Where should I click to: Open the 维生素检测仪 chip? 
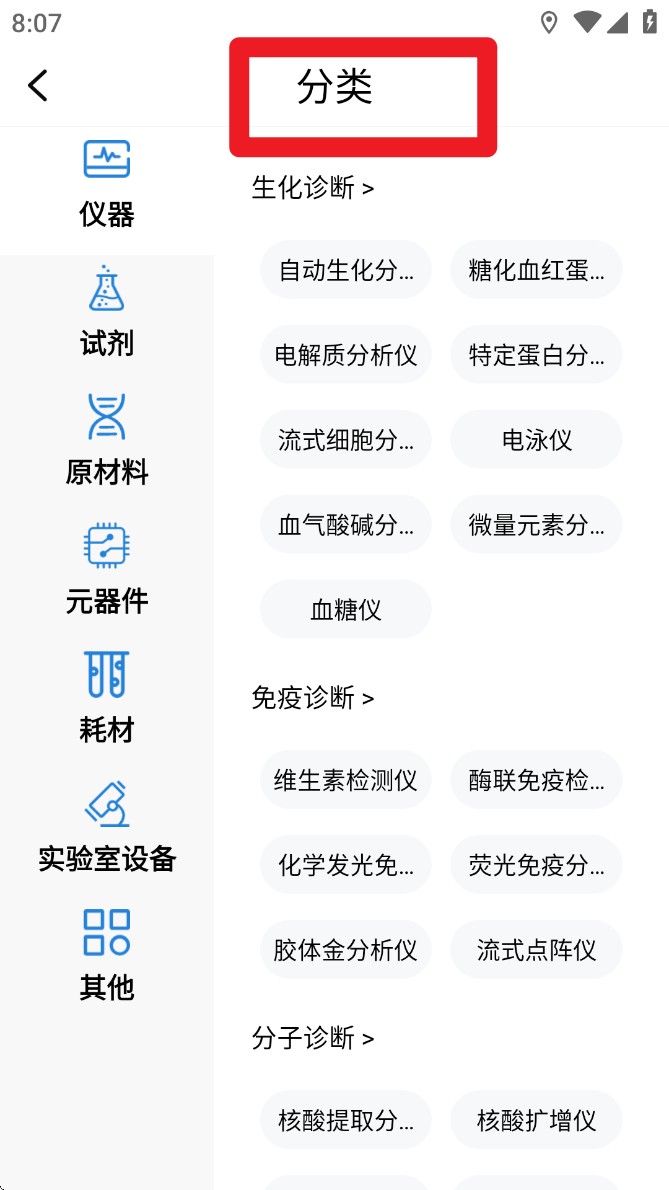(346, 779)
